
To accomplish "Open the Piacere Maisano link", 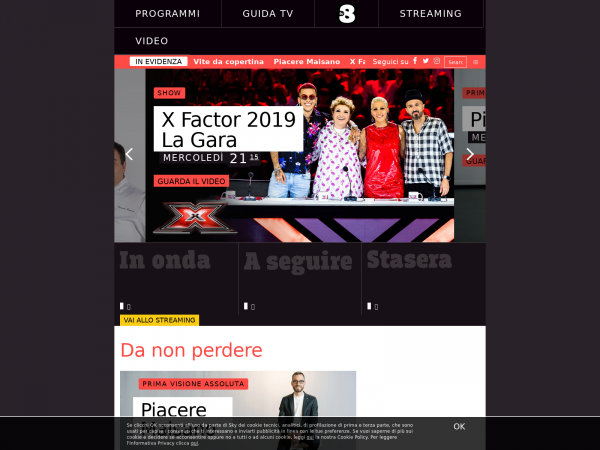I will point(306,62).
